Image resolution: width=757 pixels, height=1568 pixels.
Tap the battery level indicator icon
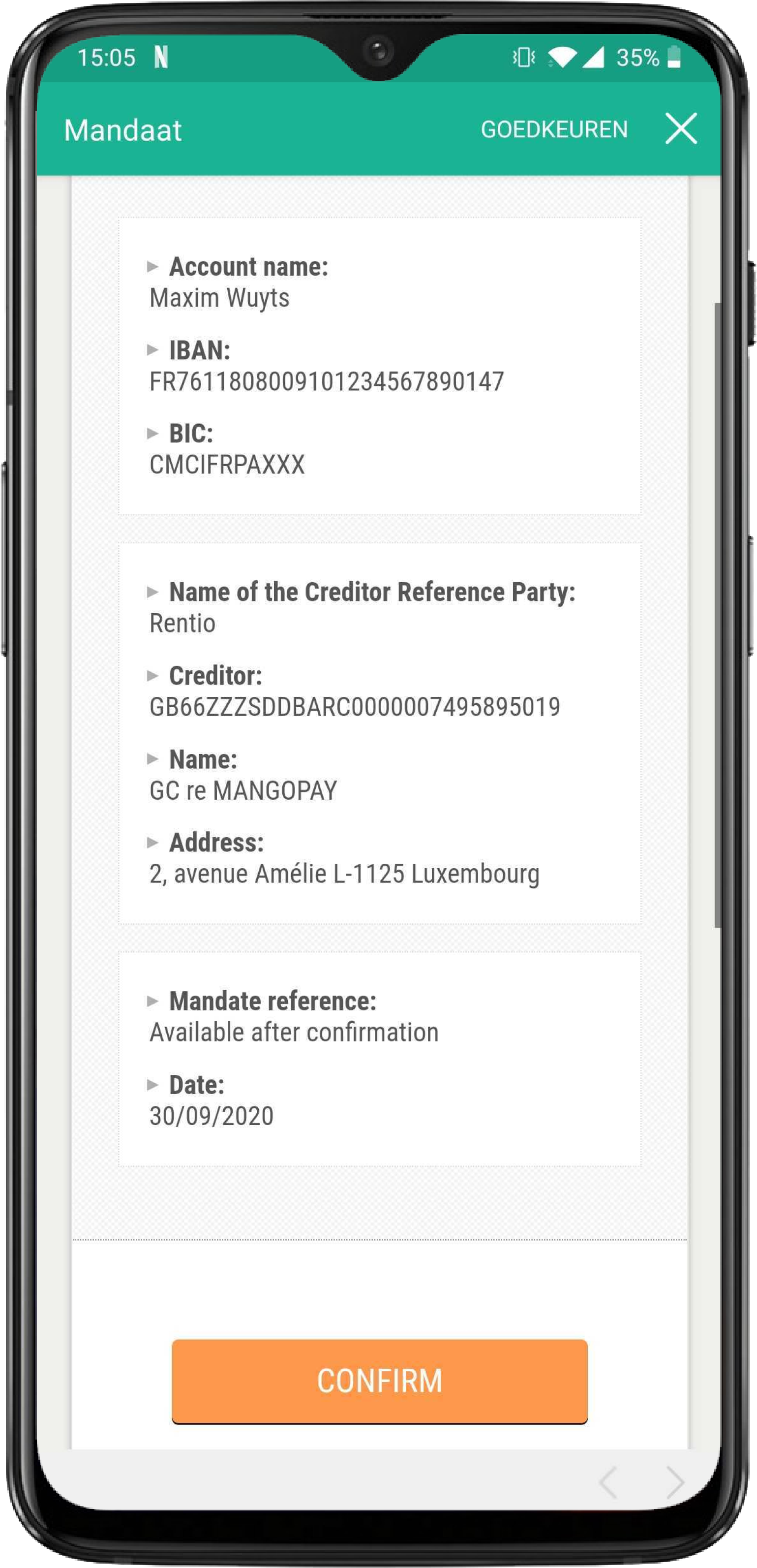(674, 57)
